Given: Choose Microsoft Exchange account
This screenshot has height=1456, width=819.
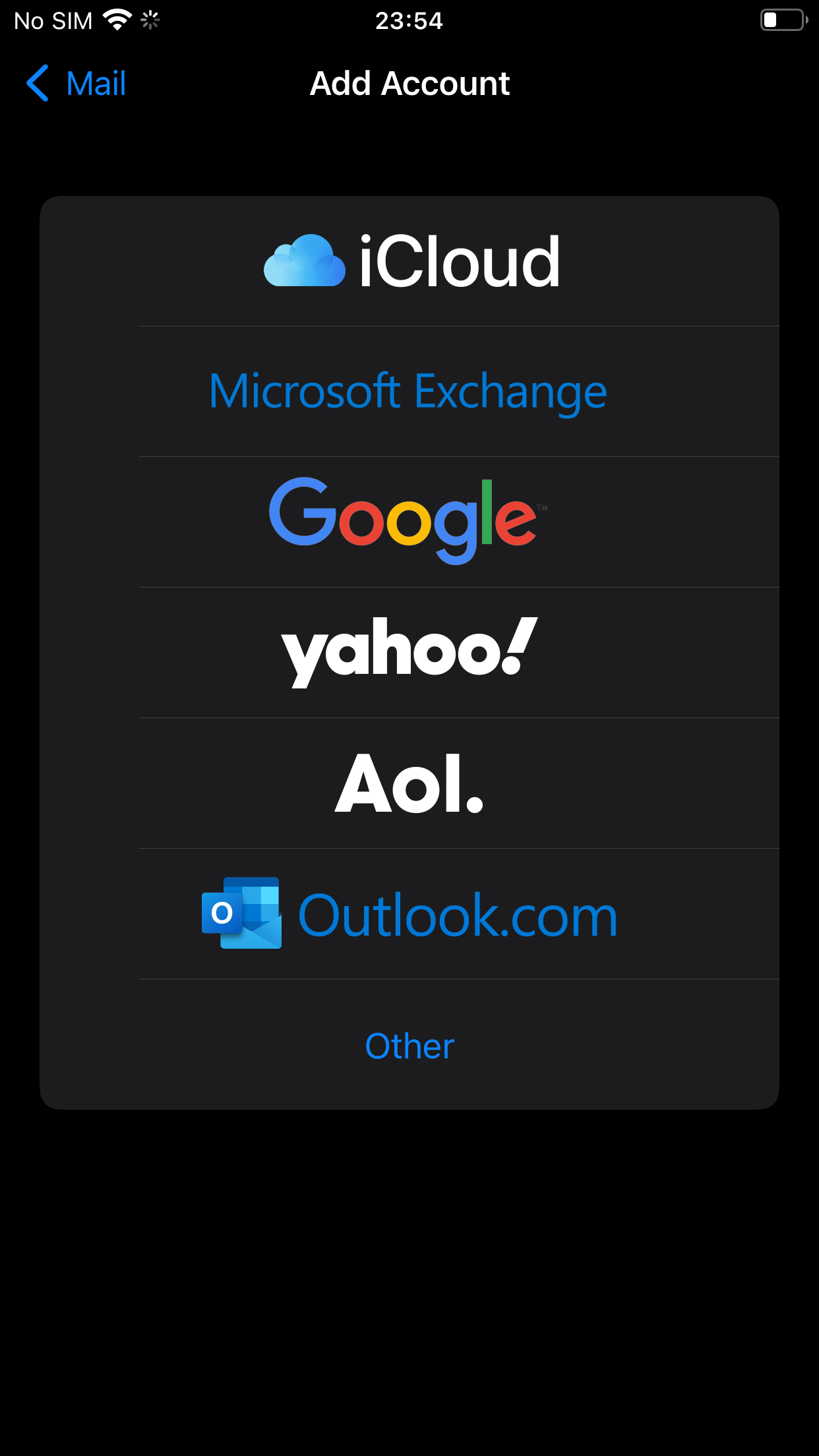Looking at the screenshot, I should click(409, 392).
